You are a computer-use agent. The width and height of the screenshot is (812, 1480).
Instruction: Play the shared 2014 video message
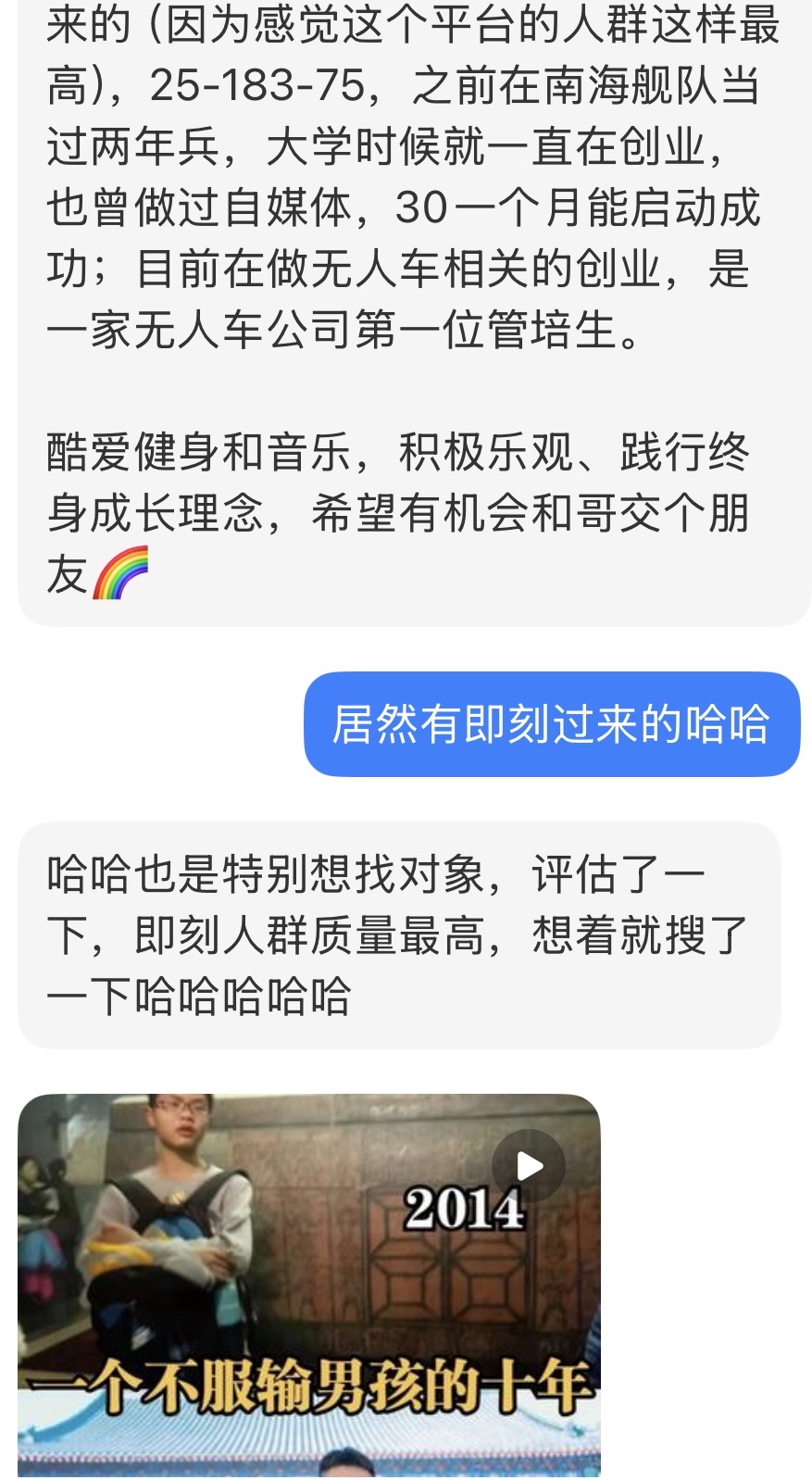[529, 1166]
